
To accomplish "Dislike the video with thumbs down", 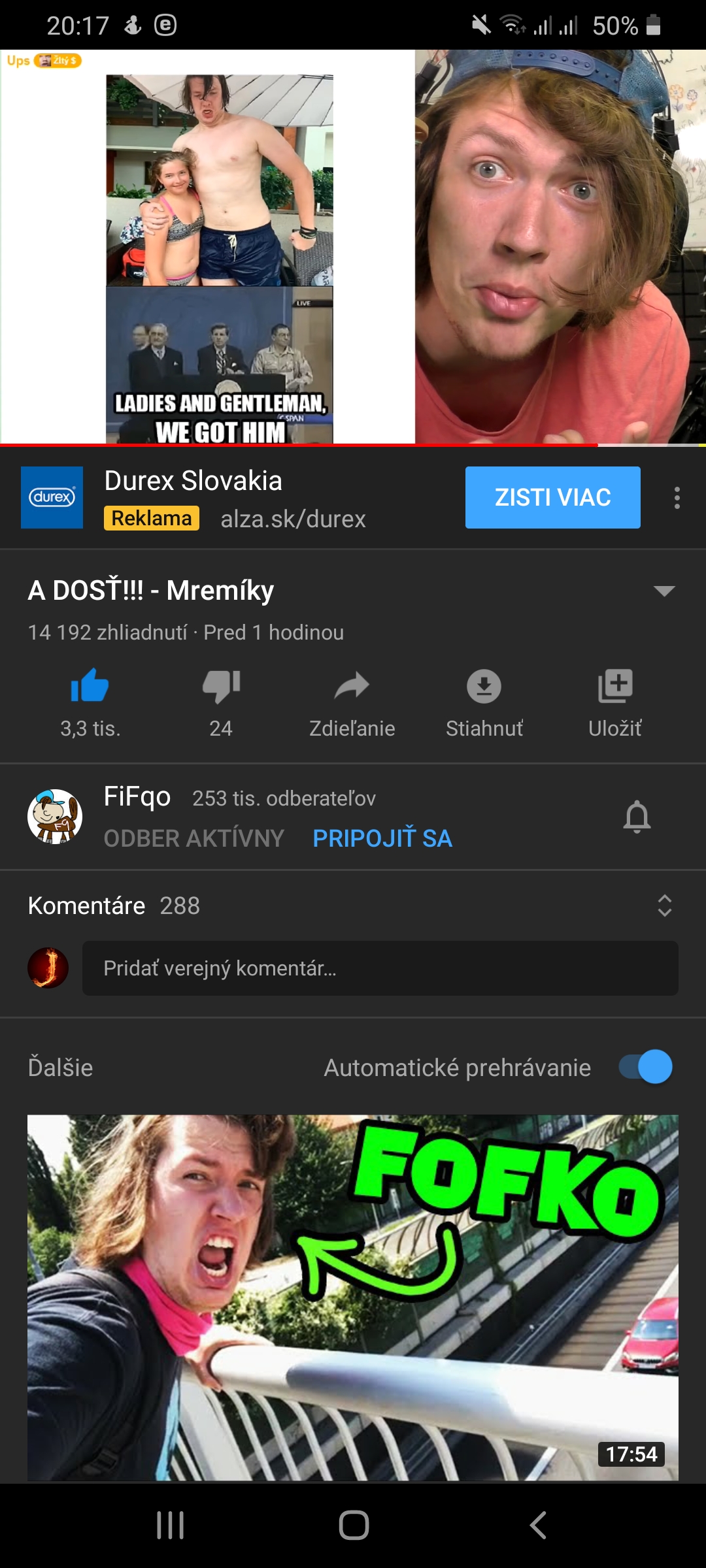I will click(221, 702).
